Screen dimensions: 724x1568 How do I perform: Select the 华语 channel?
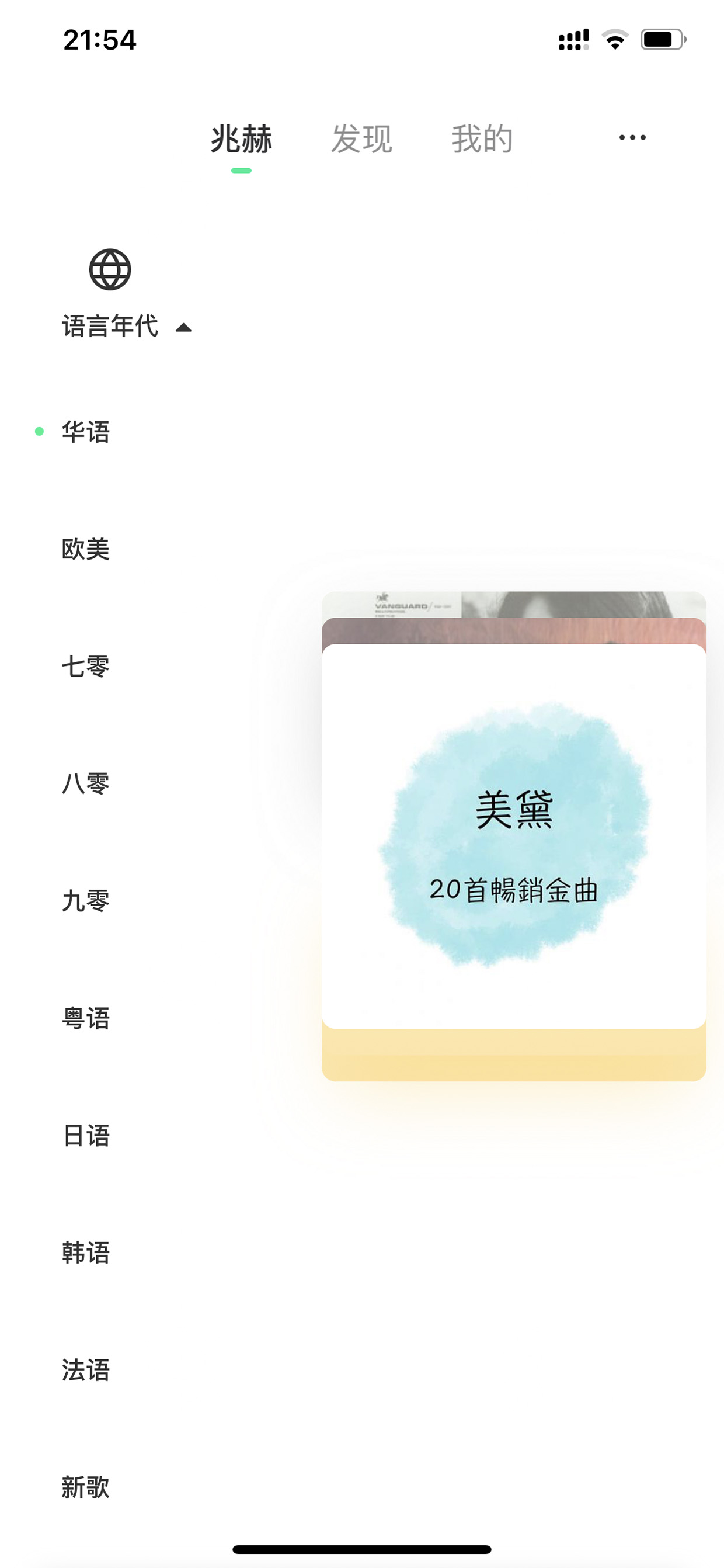click(x=86, y=432)
